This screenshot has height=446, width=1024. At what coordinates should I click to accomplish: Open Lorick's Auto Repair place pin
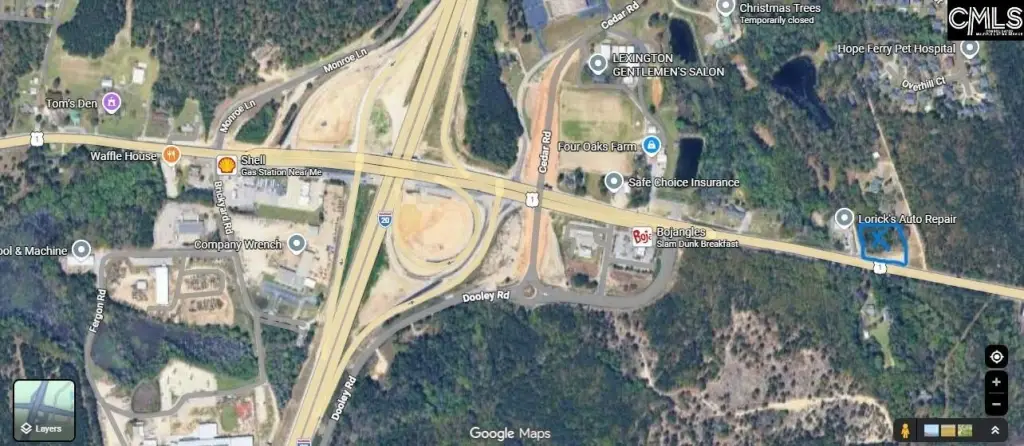(844, 218)
